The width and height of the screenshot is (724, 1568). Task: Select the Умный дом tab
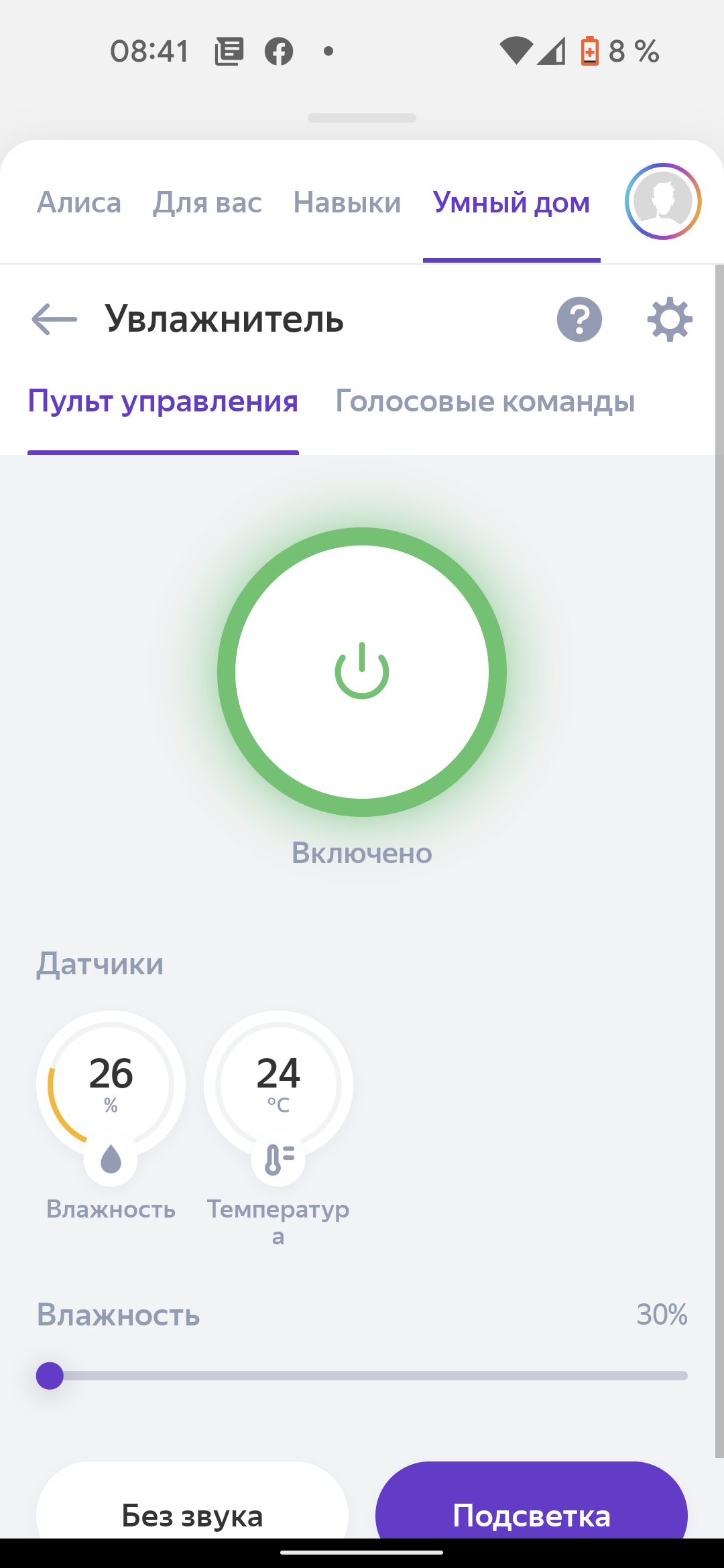(511, 202)
